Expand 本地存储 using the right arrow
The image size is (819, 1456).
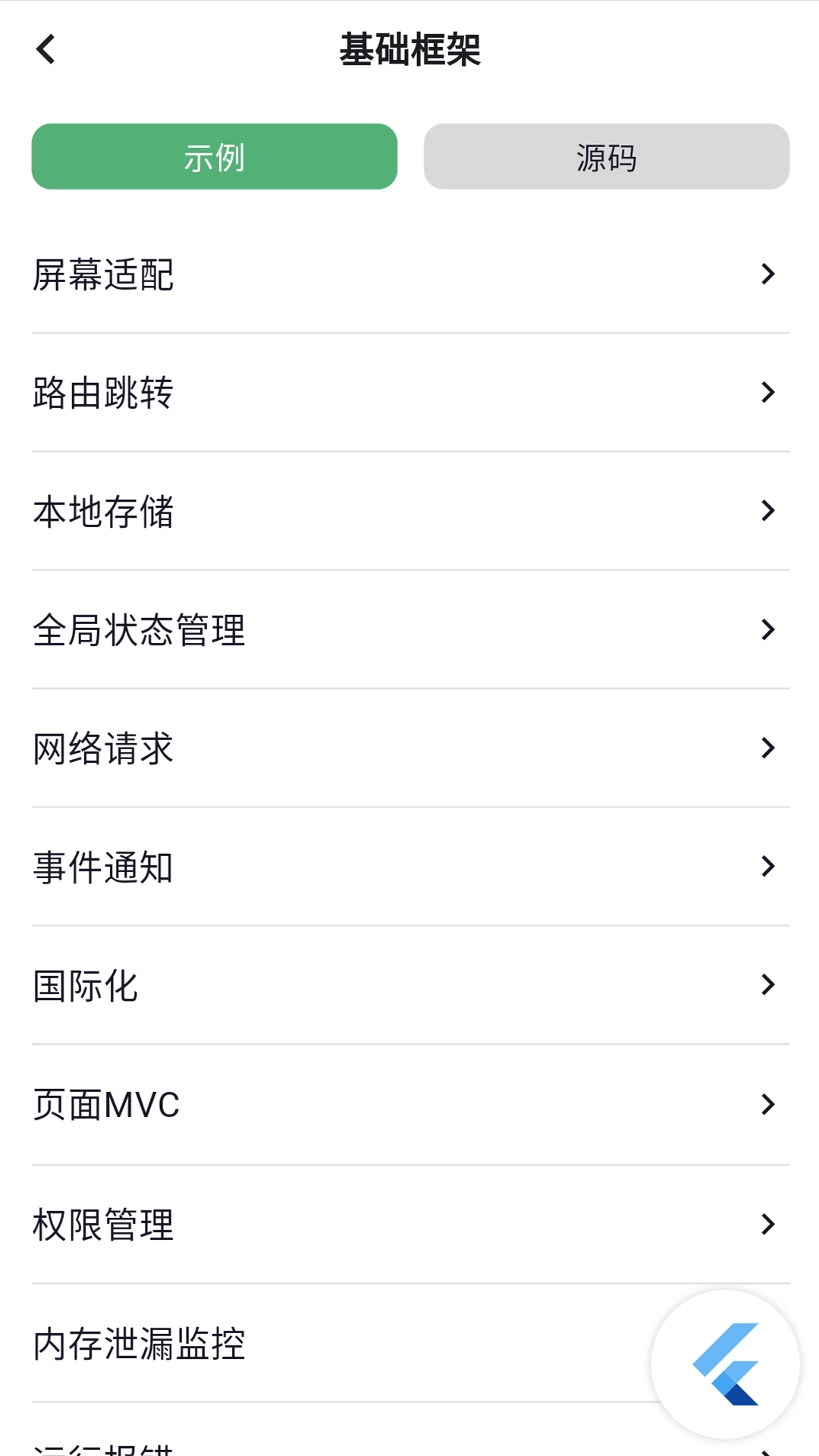tap(767, 512)
